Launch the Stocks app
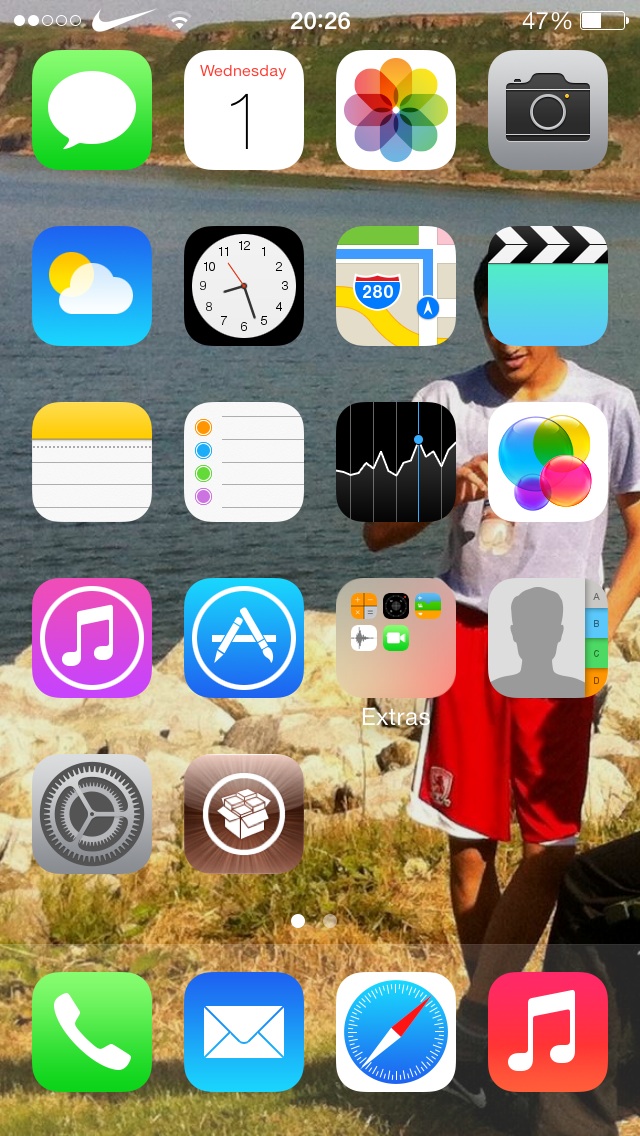Image resolution: width=640 pixels, height=1136 pixels. click(x=396, y=462)
